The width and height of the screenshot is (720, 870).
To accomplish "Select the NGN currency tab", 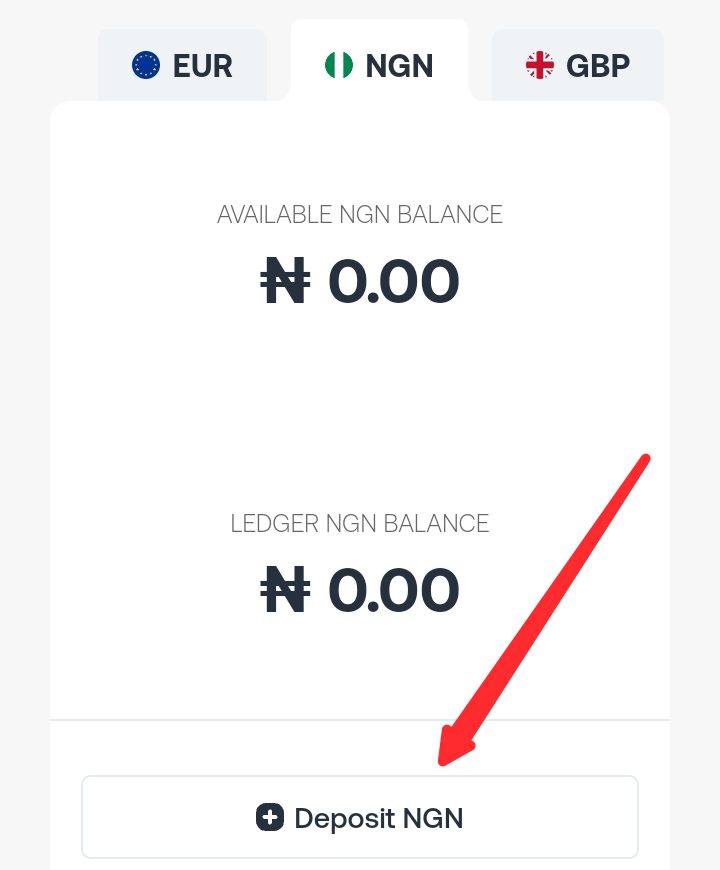I will (x=379, y=66).
